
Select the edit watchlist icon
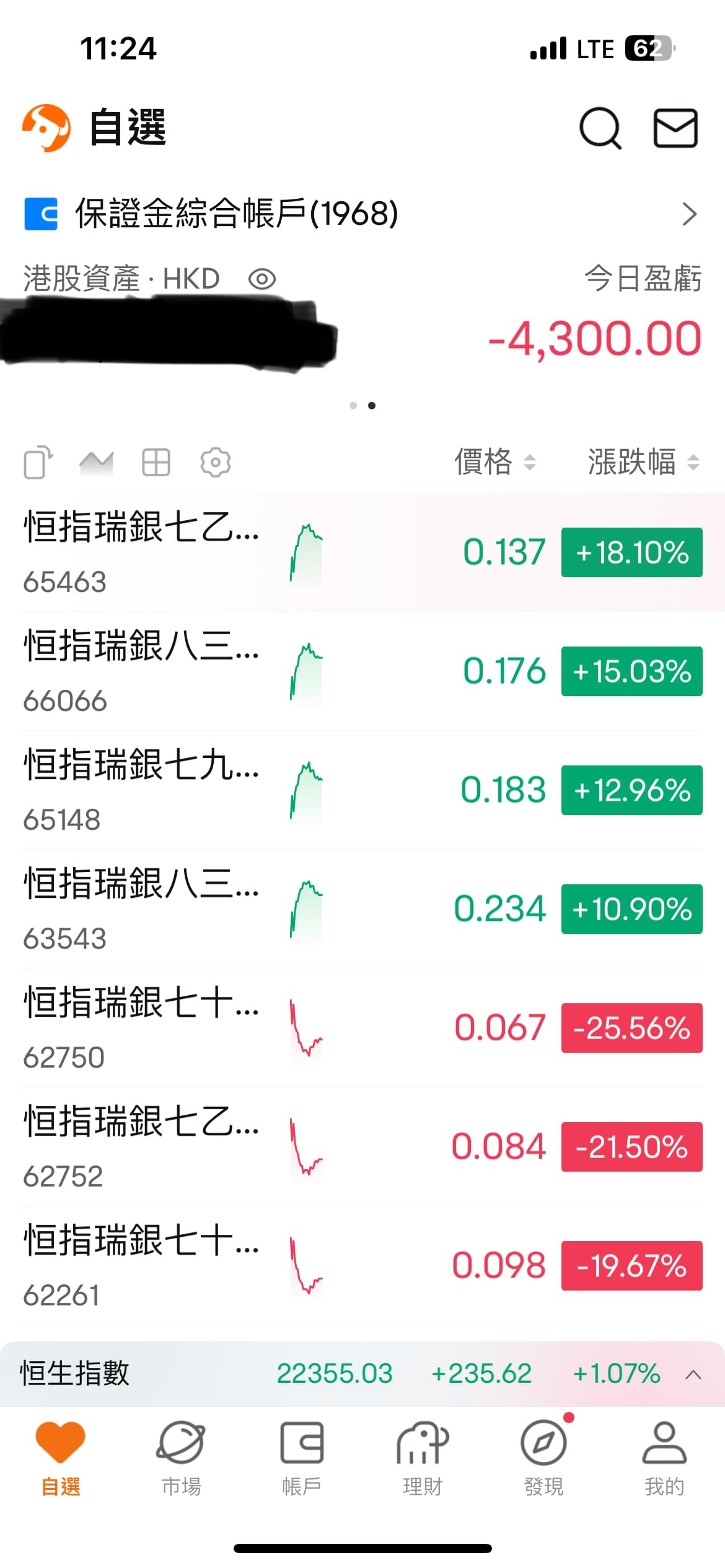tap(37, 462)
